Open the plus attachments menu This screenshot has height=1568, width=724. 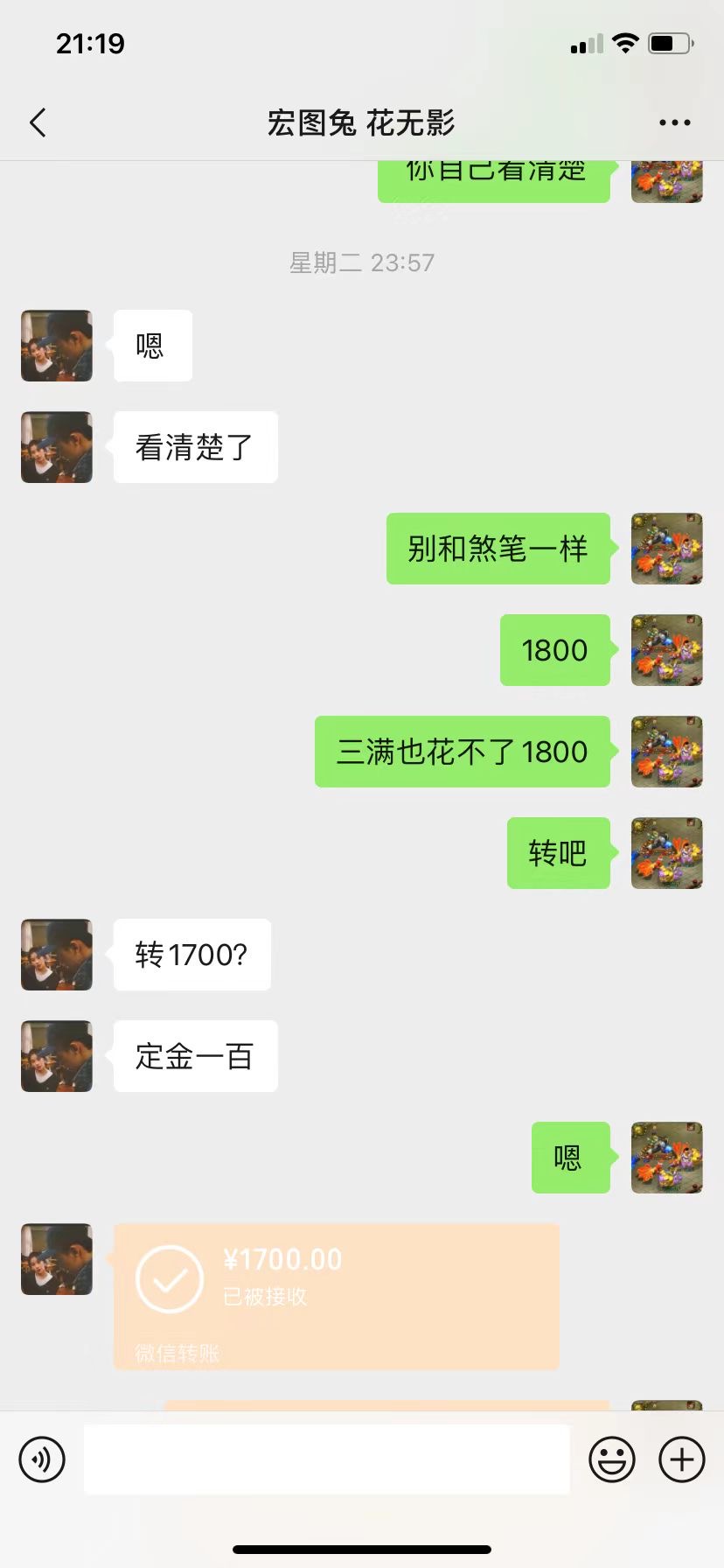coord(681,1459)
